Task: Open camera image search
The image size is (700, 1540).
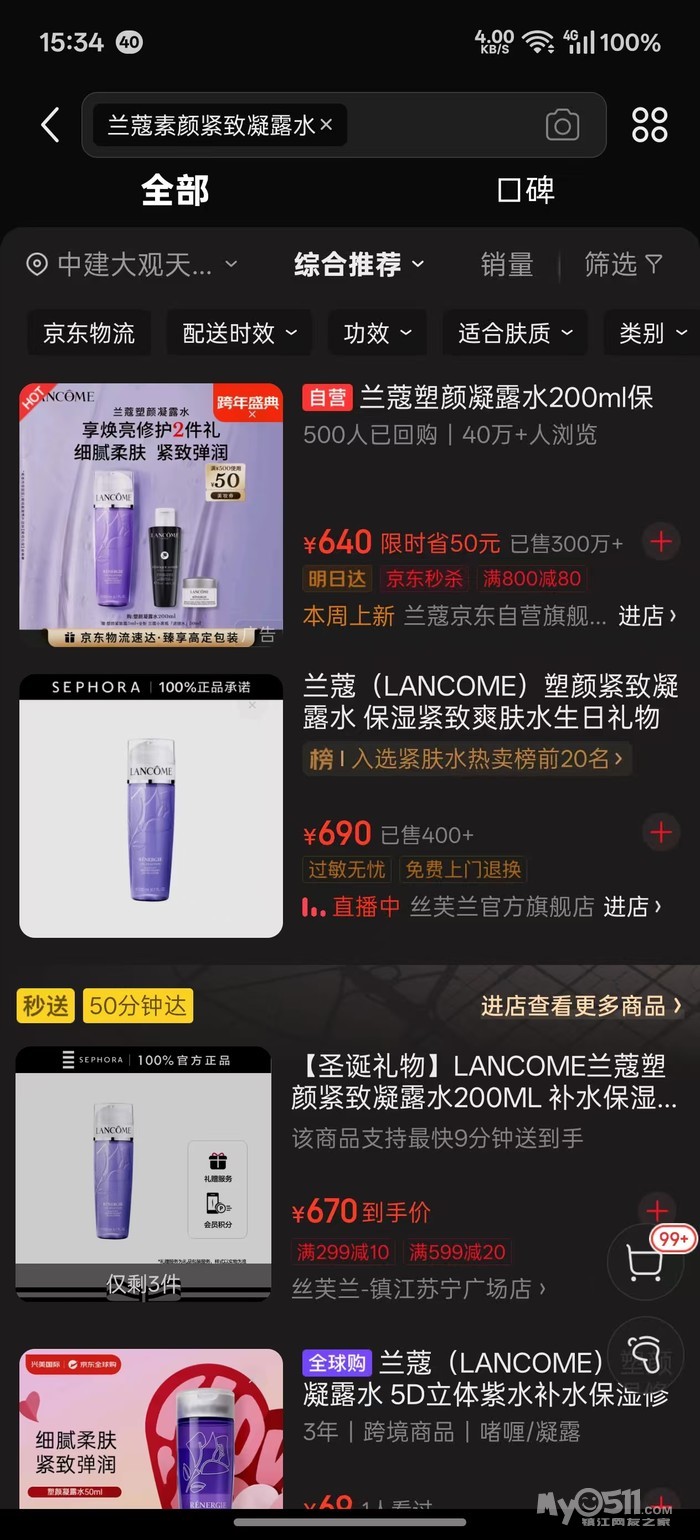Action: [x=562, y=125]
